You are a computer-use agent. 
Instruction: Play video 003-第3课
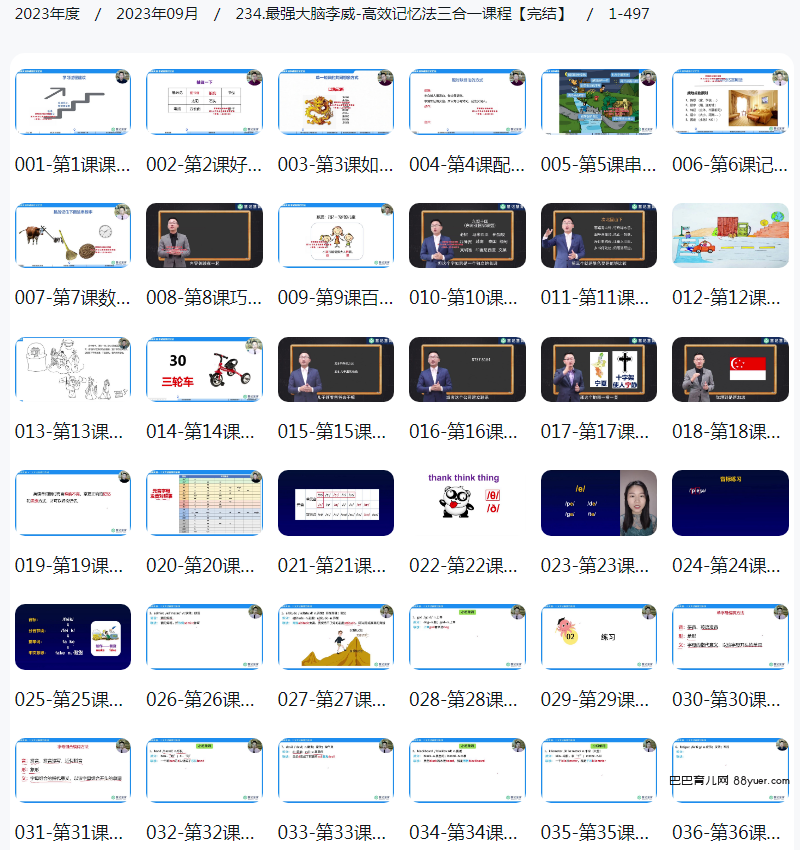pyautogui.click(x=336, y=101)
